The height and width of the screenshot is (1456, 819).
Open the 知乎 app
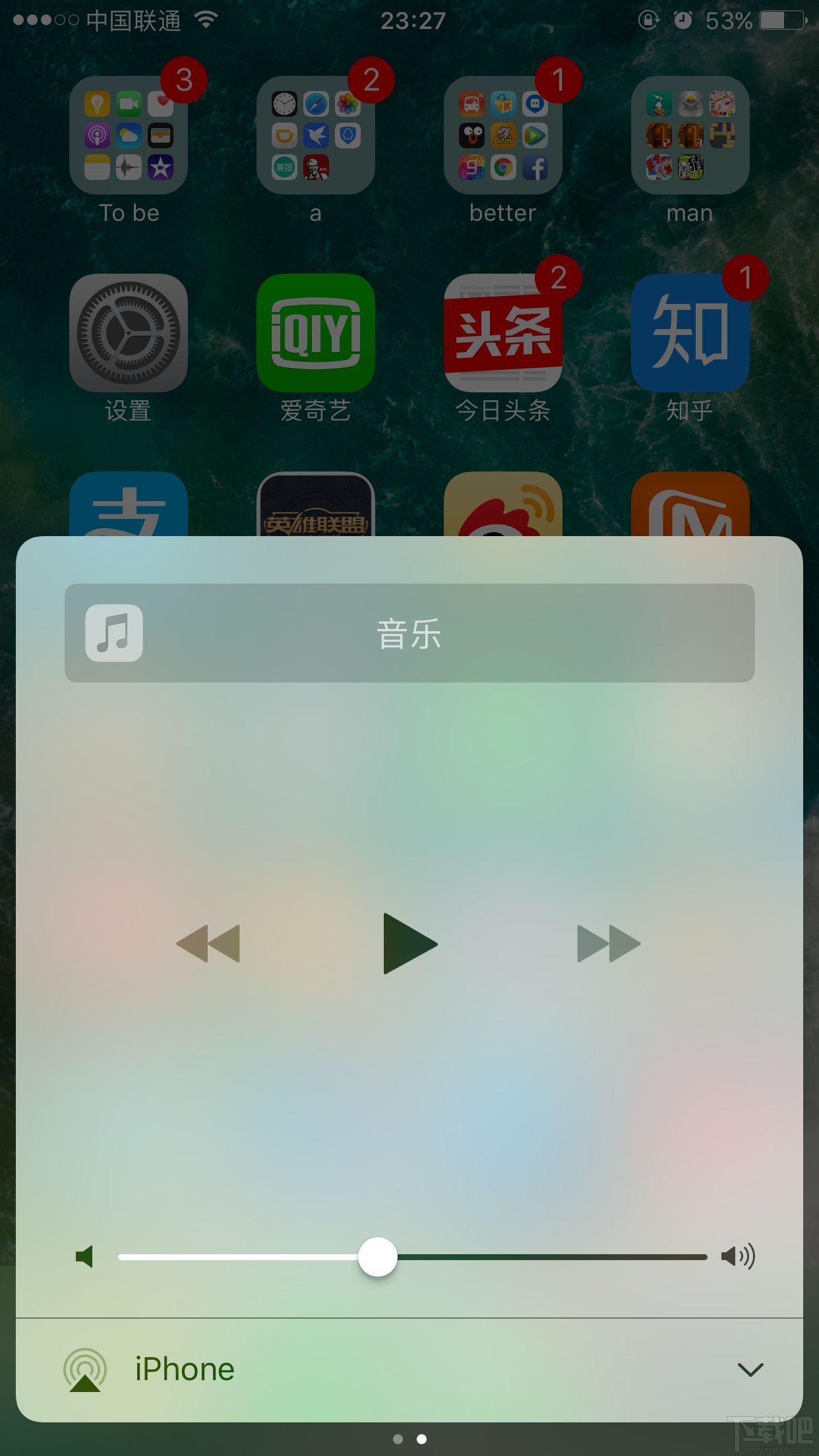coord(690,333)
